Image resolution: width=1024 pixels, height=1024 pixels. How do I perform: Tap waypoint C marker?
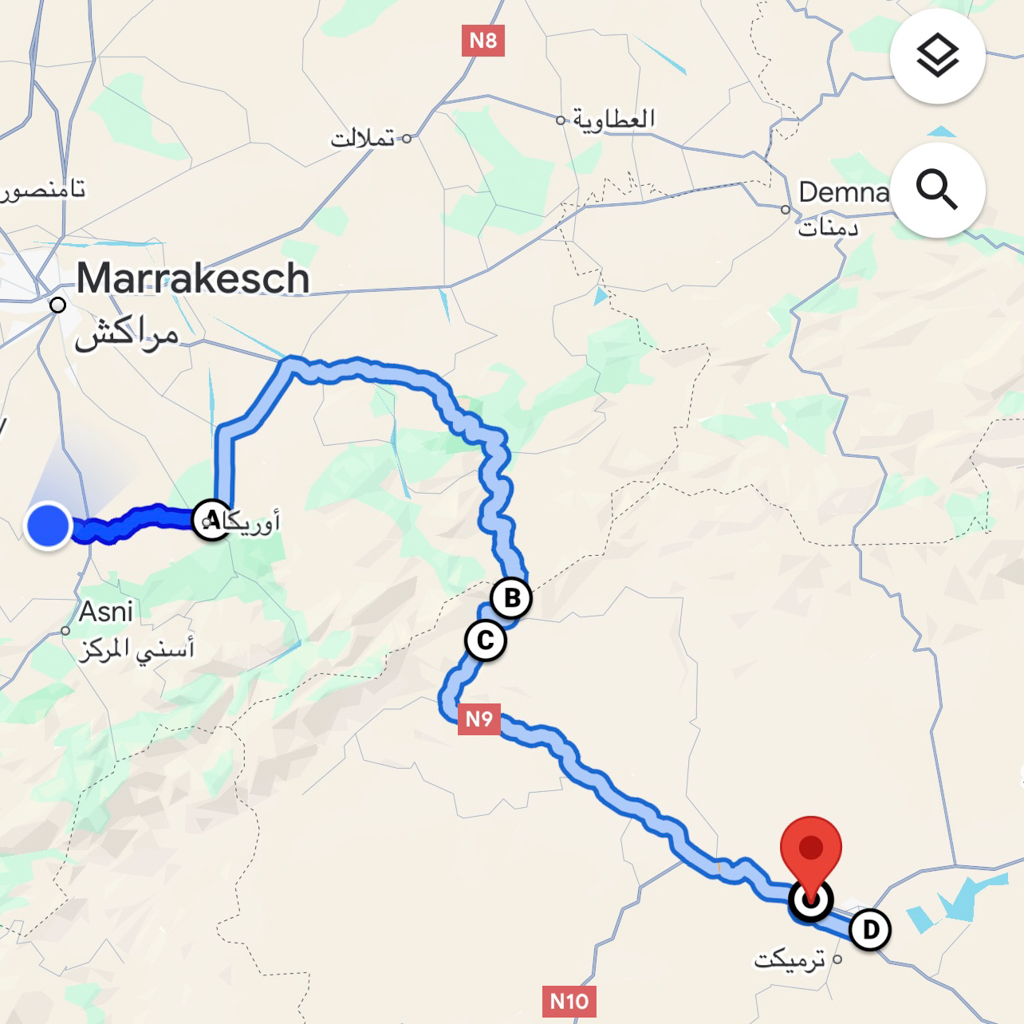tap(485, 640)
